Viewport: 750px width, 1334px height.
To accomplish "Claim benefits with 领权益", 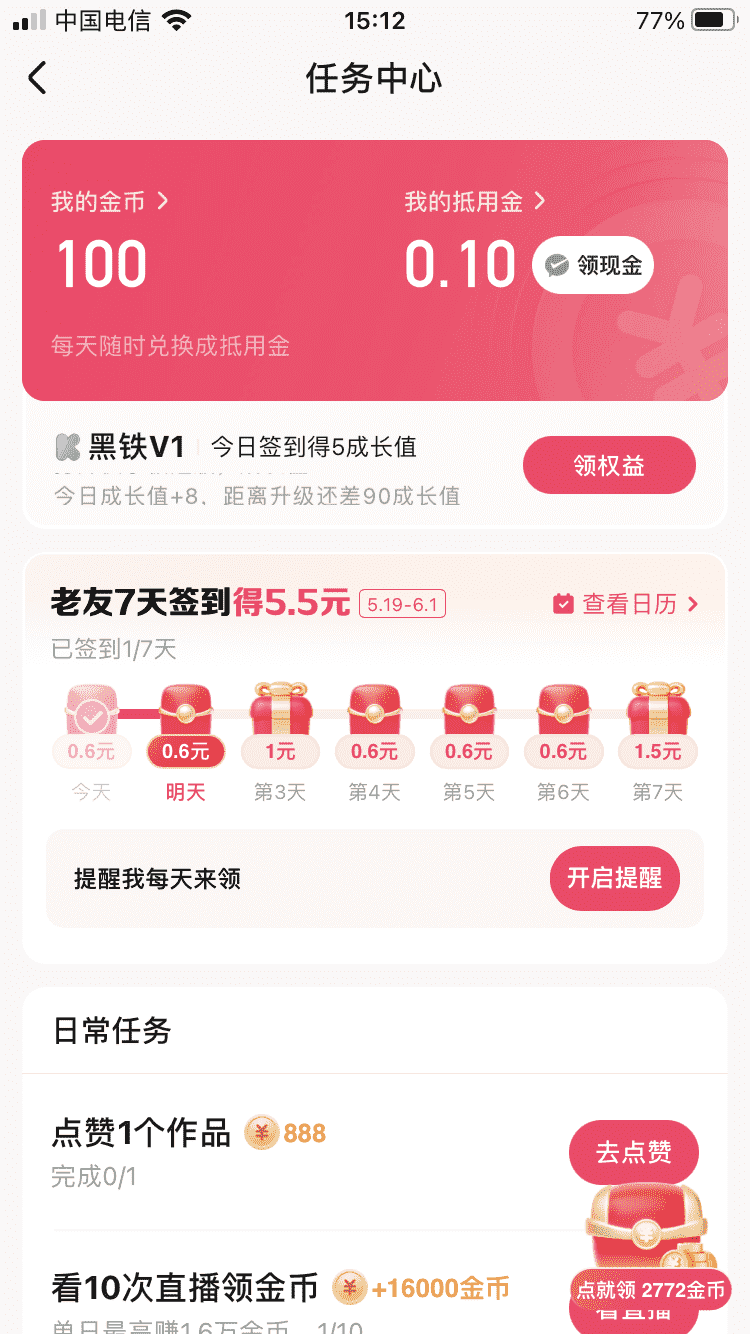I will (x=609, y=465).
